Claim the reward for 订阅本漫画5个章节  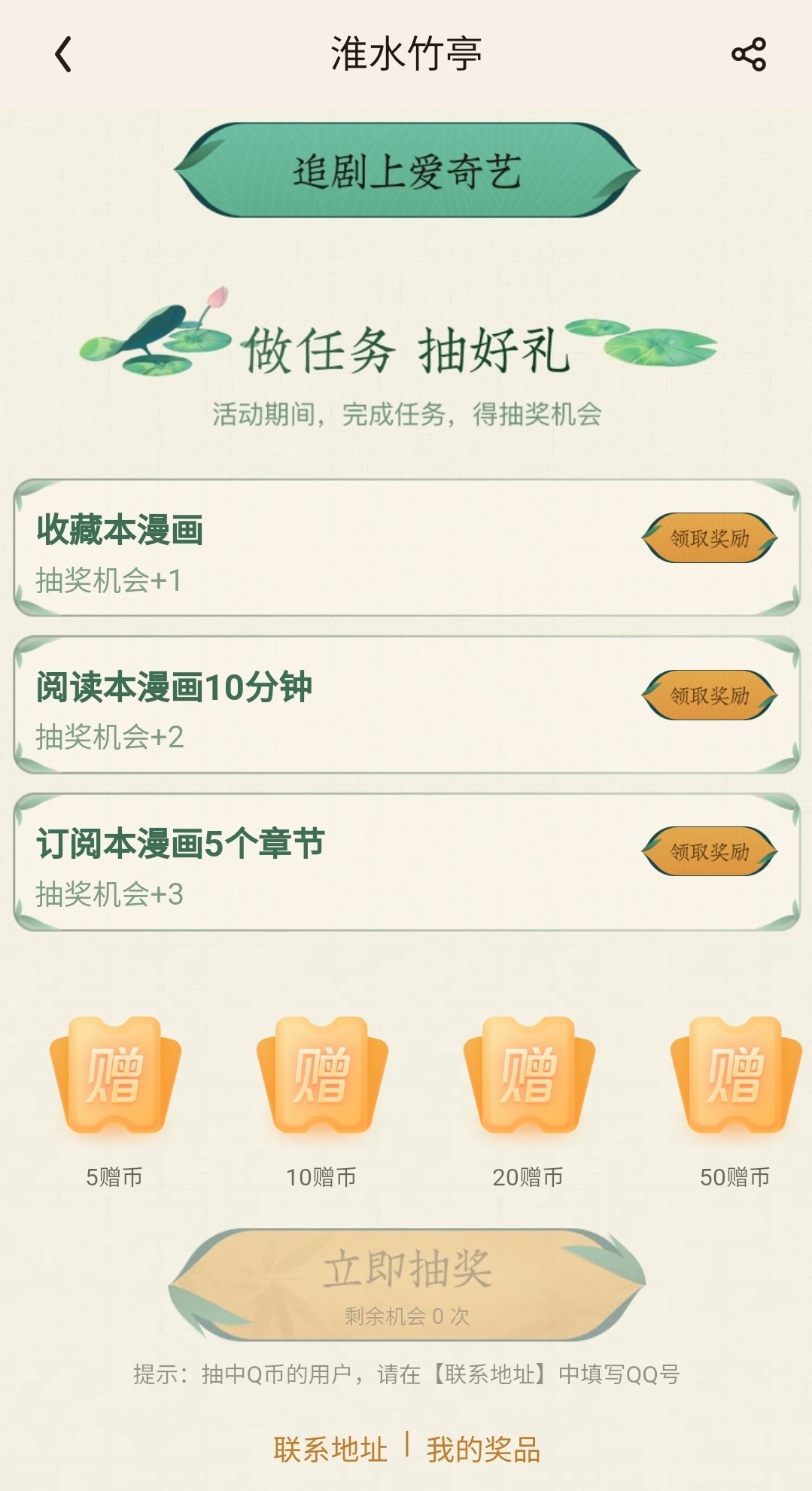coord(709,851)
